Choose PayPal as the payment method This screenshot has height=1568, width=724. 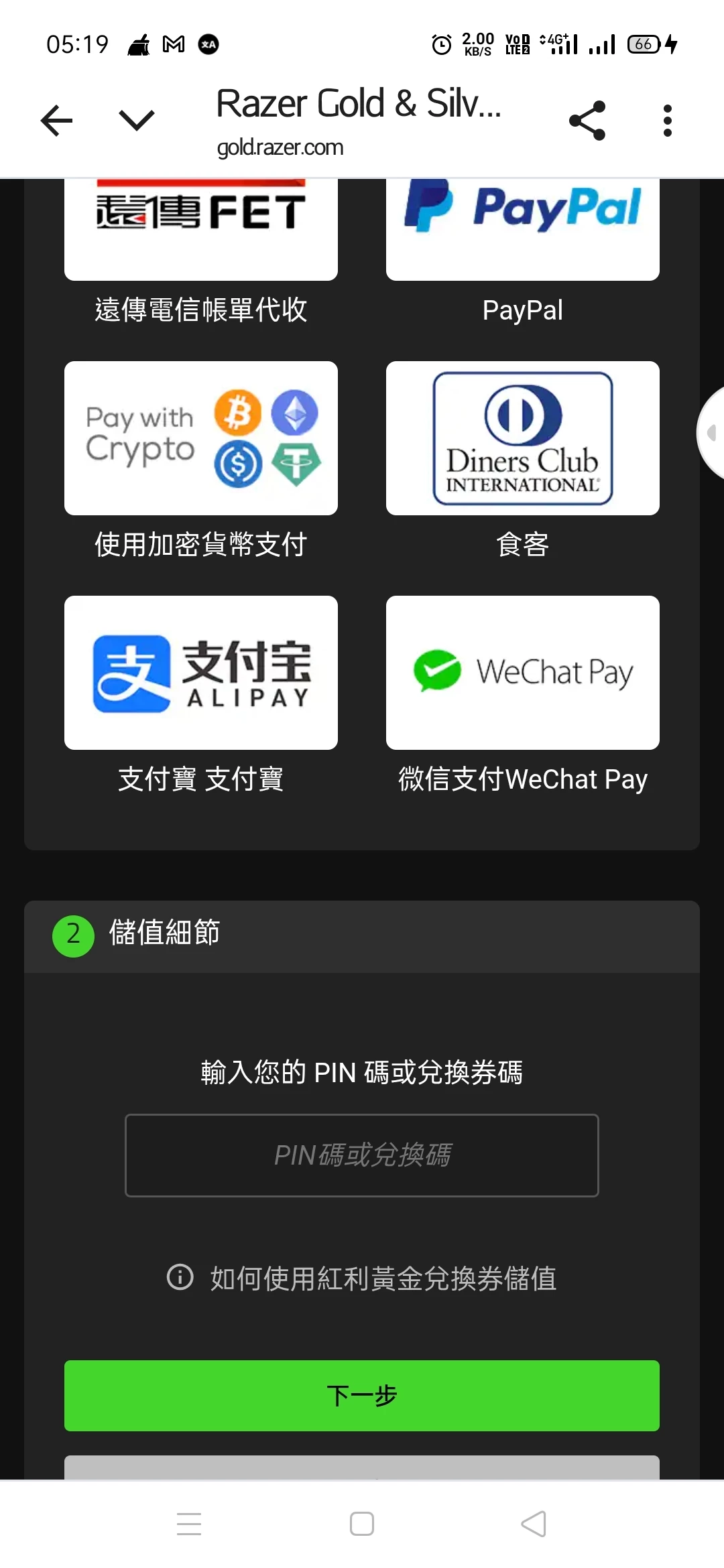point(523,231)
